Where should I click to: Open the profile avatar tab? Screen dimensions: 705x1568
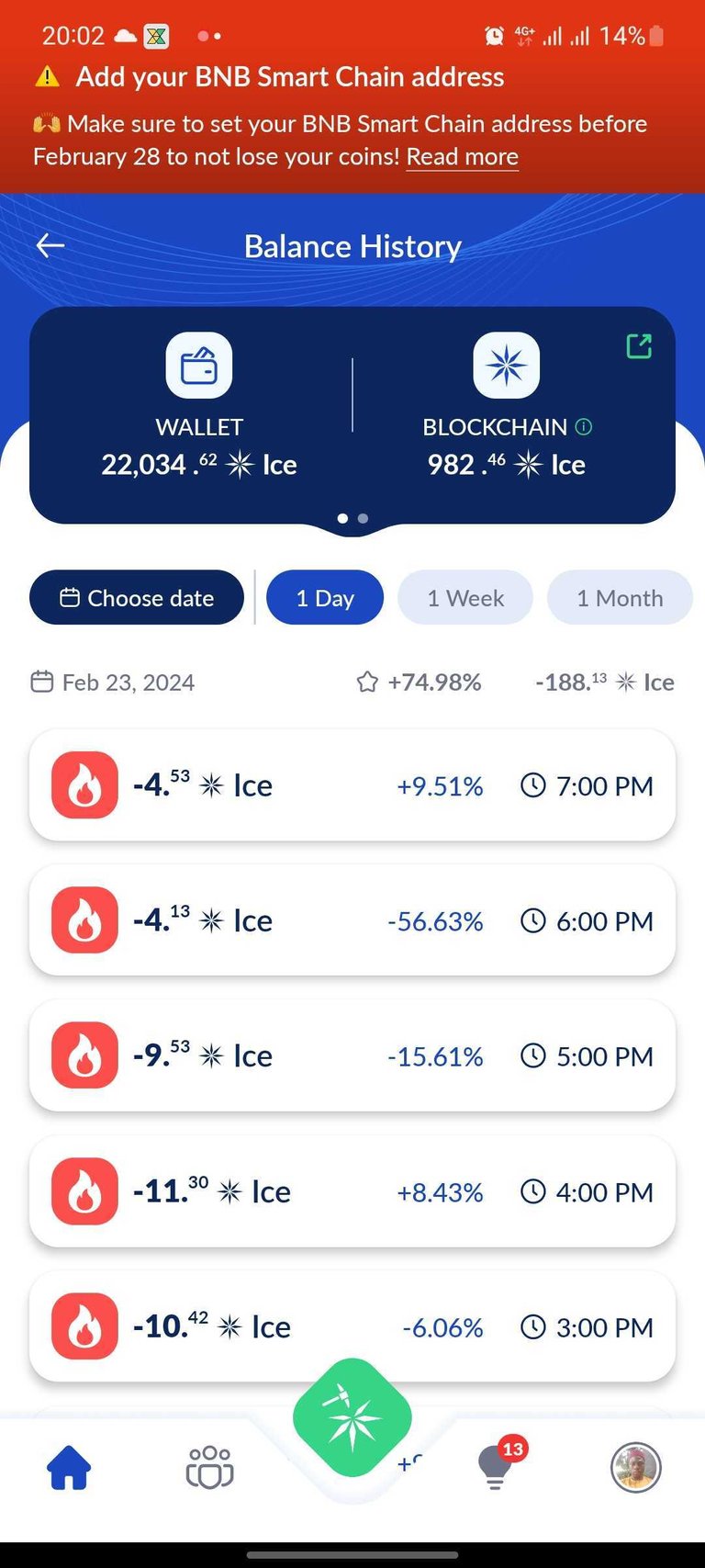pos(636,1467)
